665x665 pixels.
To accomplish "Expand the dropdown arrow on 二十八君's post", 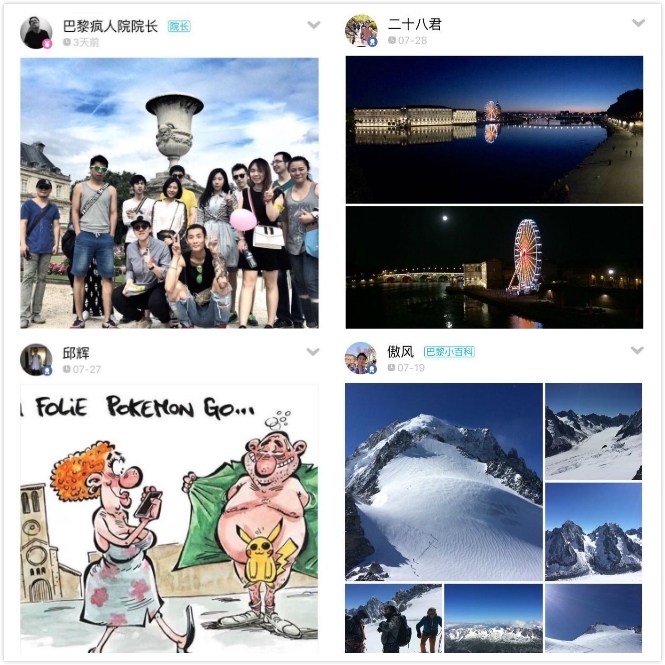I will [x=638, y=24].
